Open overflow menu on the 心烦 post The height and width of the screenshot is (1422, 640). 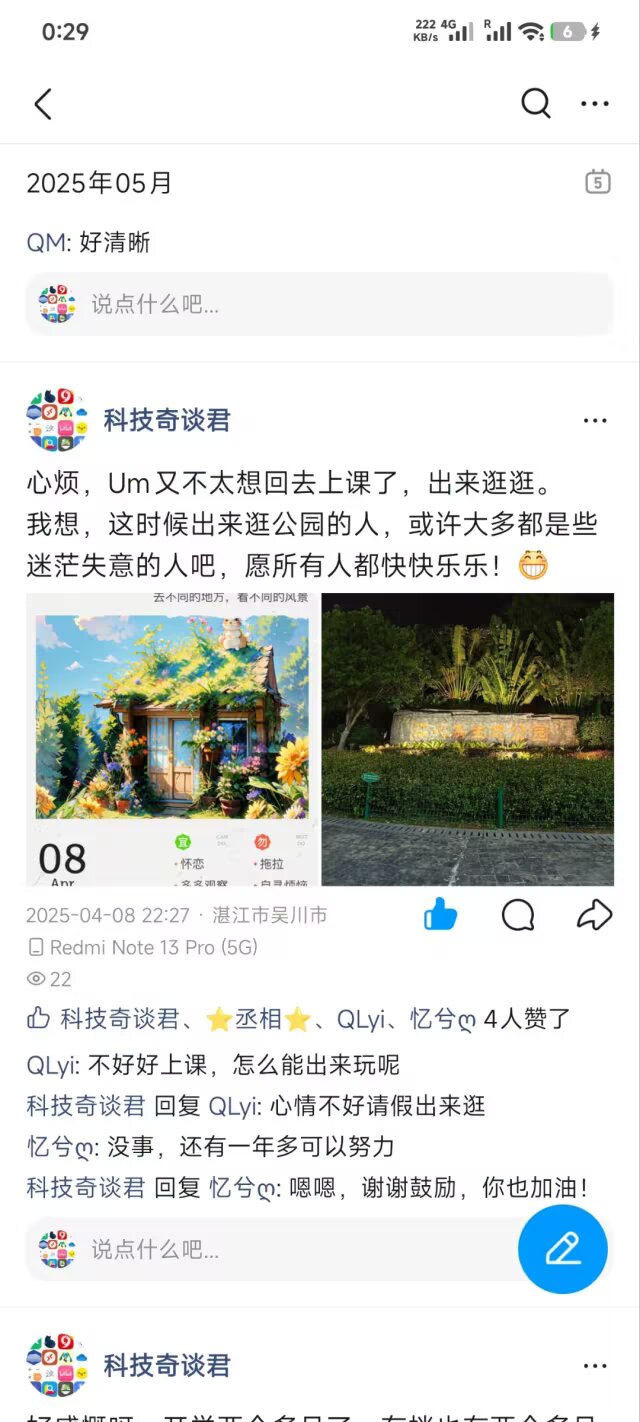click(x=595, y=421)
